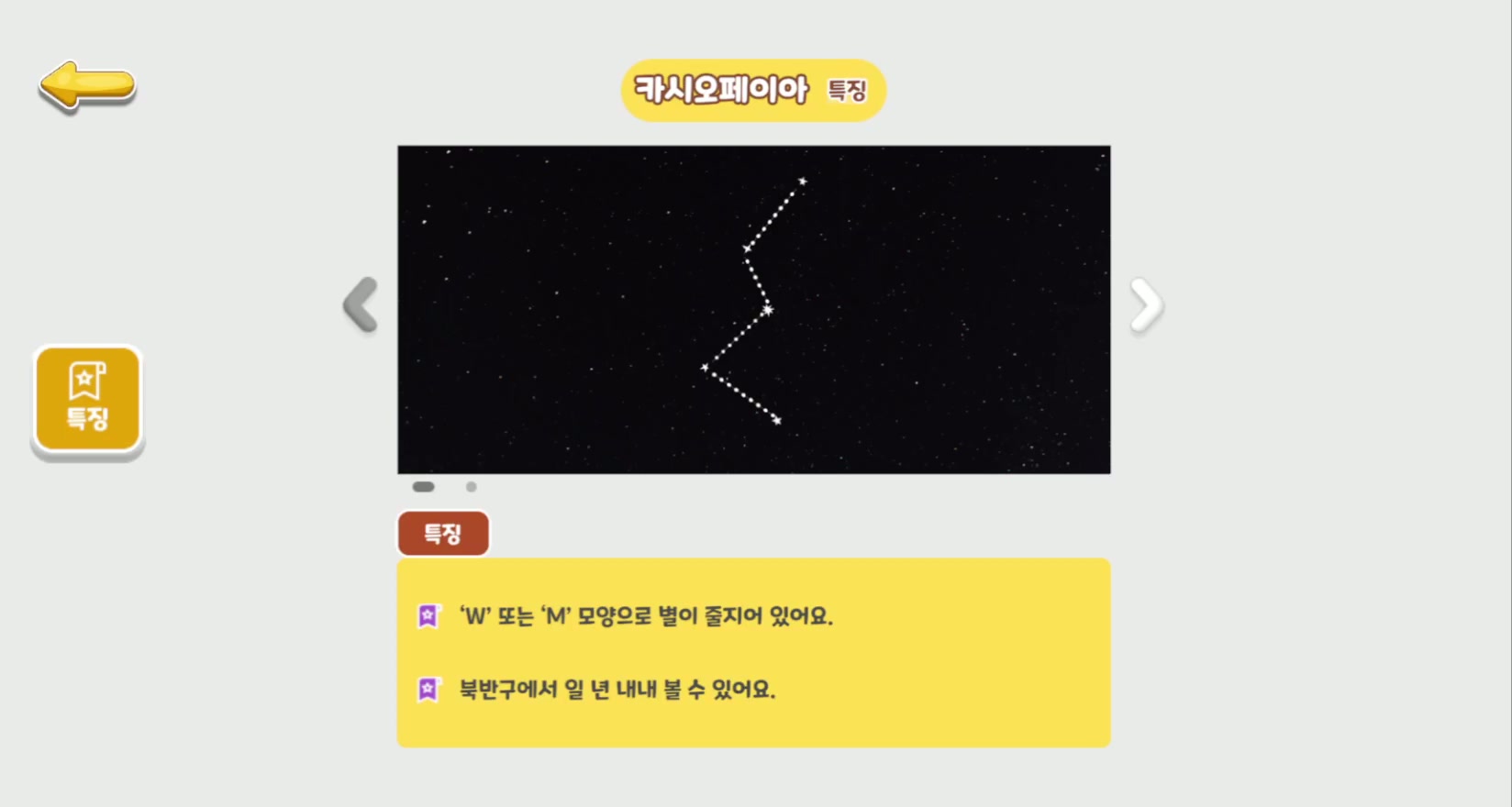Select the red 특징 tab label
The width and height of the screenshot is (1512, 807).
pos(443,534)
